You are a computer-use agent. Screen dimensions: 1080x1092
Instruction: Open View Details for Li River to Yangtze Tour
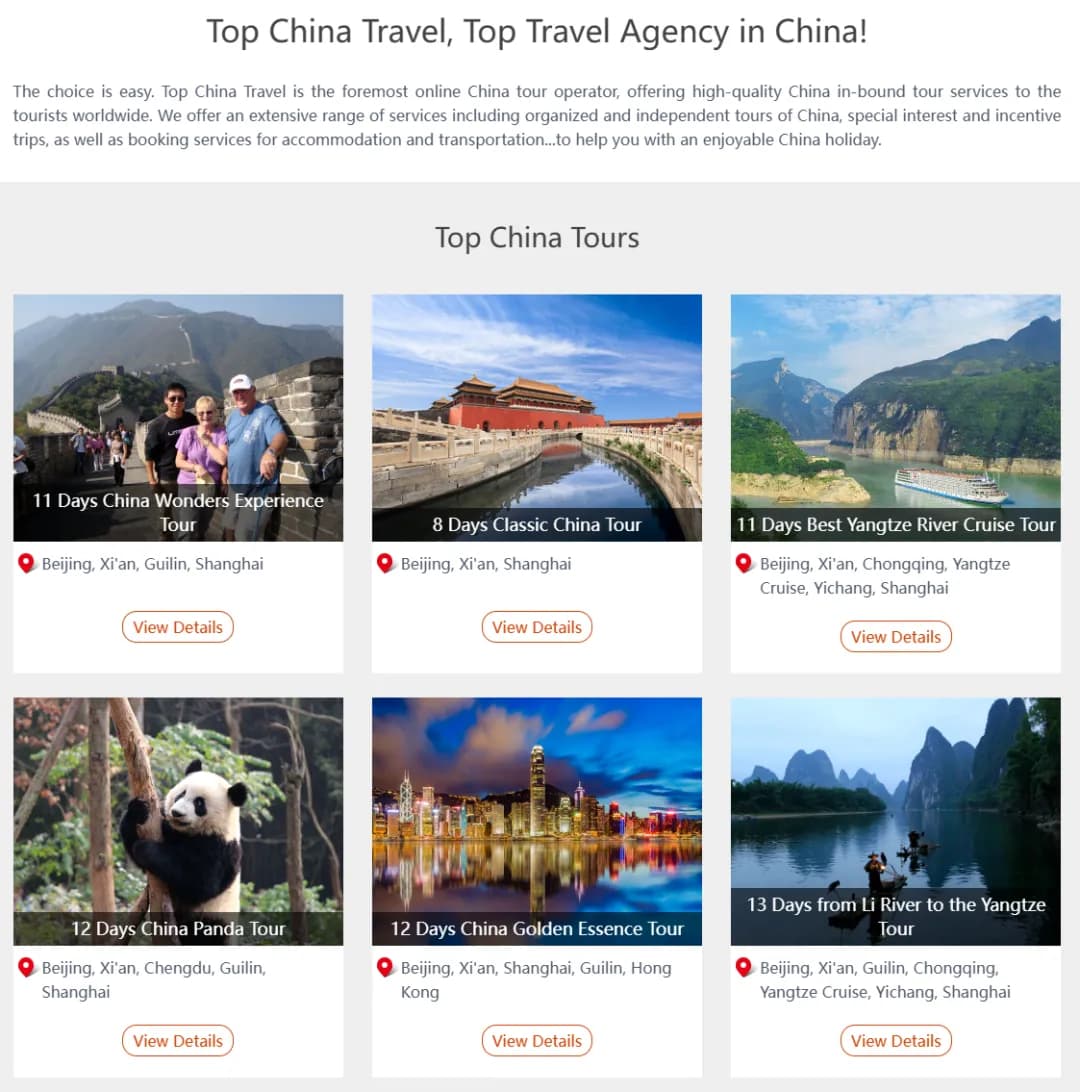[x=896, y=1040]
